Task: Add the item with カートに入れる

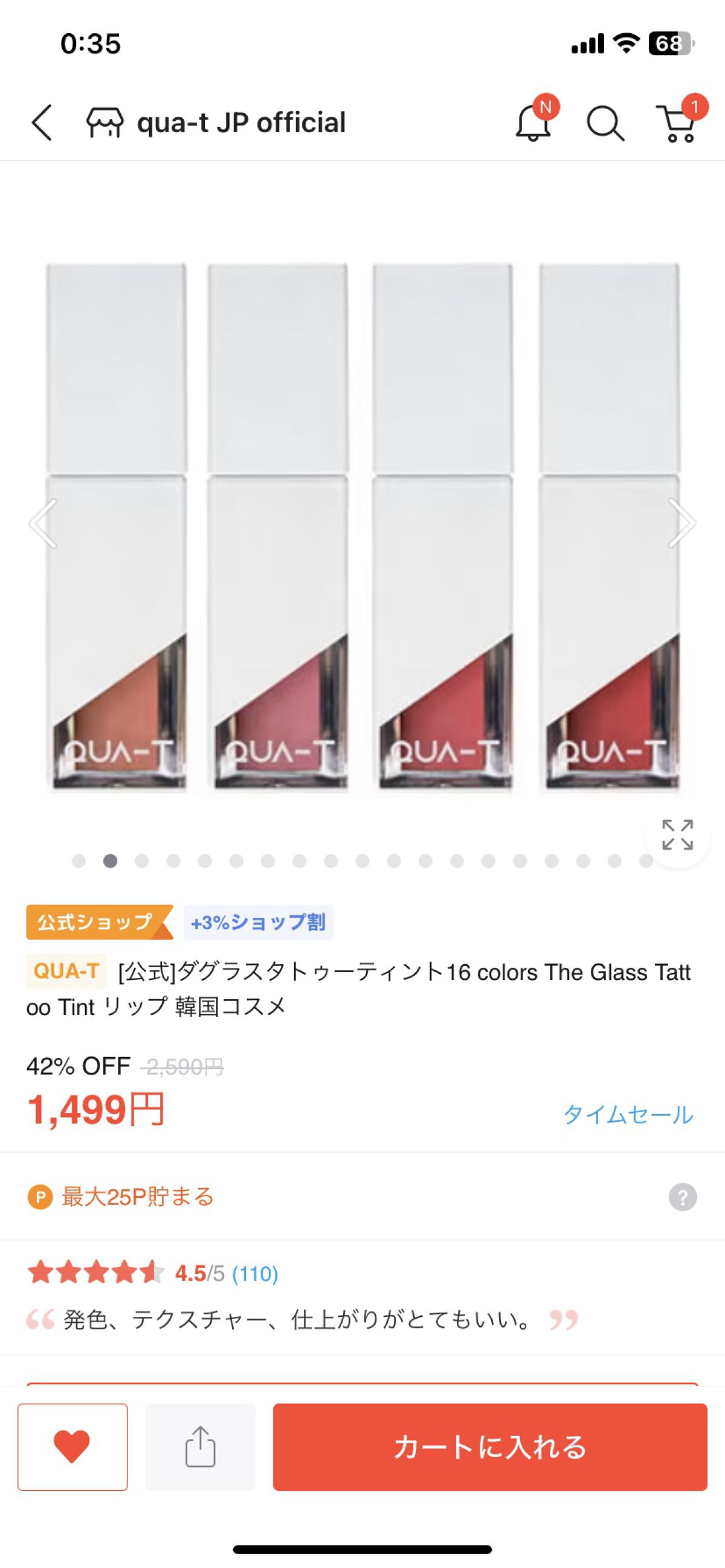Action: (x=490, y=1447)
